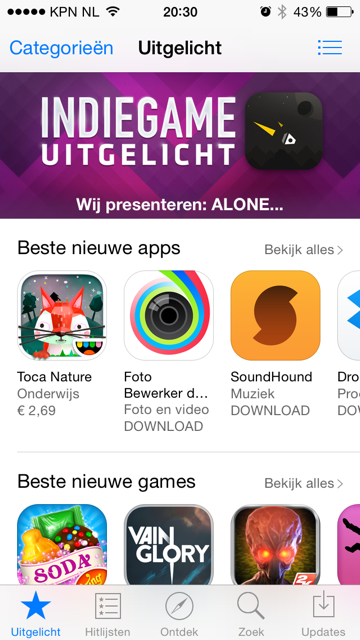Open the Foto Bewerker app
Screen dimensions: 360x640
[169, 316]
